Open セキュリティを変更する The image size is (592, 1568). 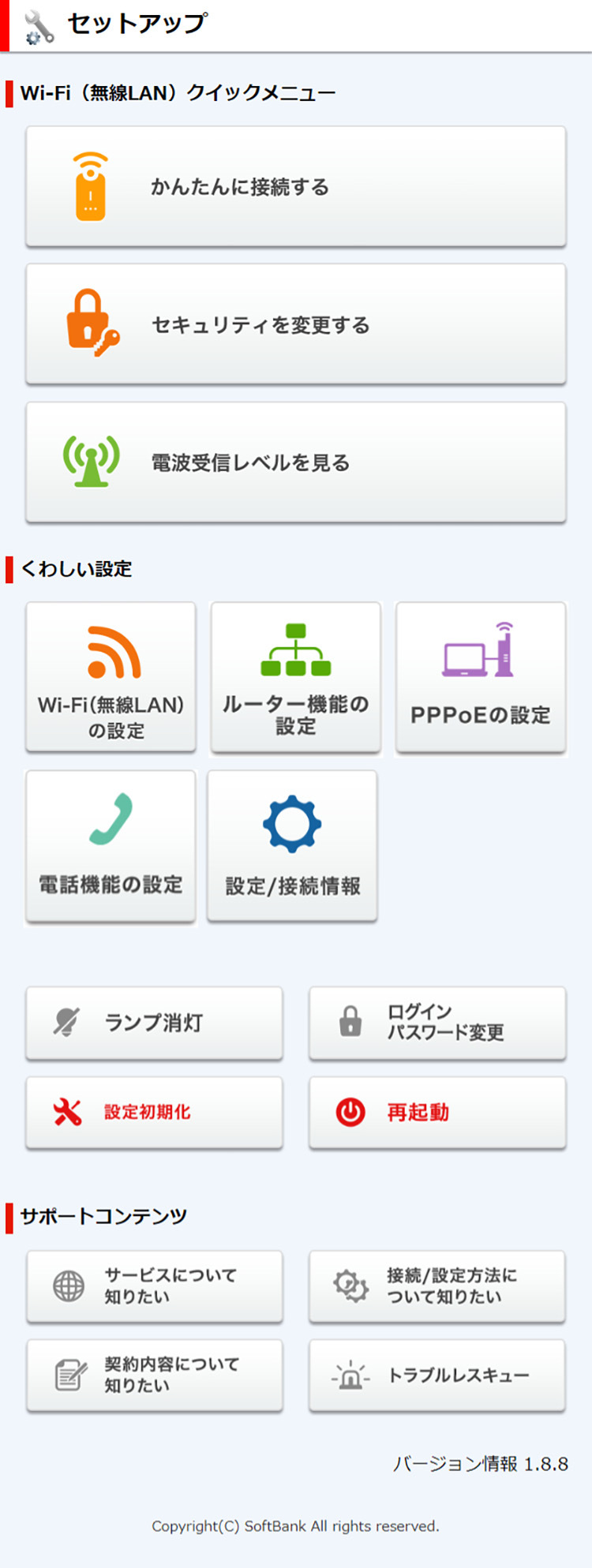click(x=295, y=324)
